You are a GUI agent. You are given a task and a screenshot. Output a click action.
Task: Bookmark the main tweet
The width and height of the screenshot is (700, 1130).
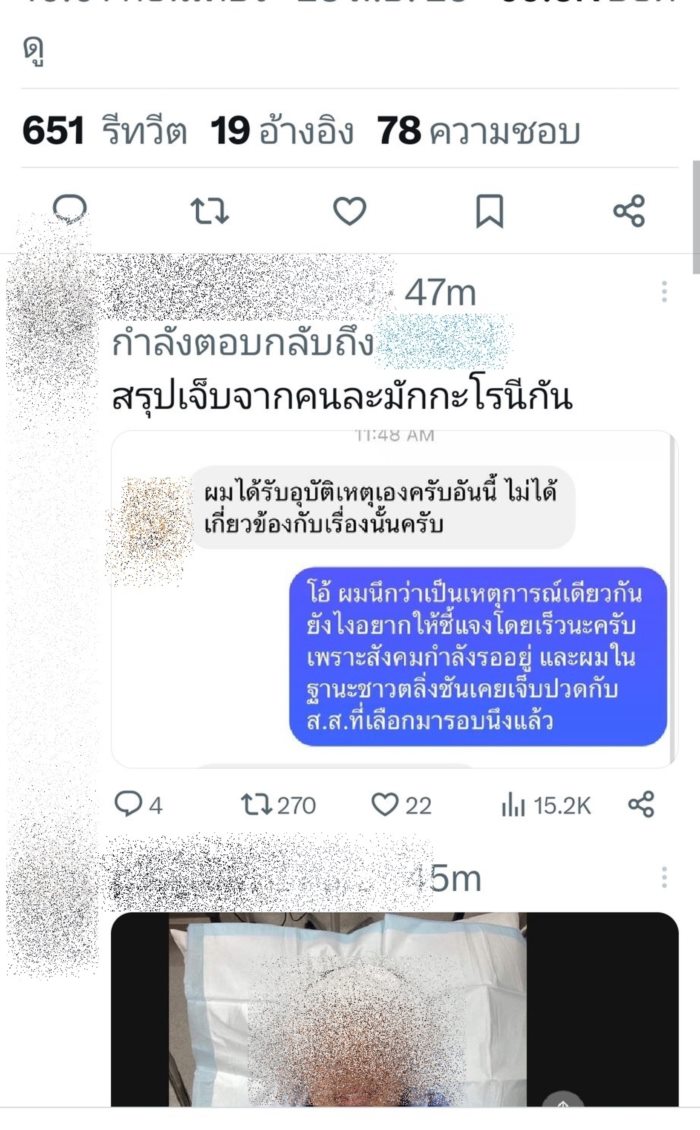(x=489, y=210)
